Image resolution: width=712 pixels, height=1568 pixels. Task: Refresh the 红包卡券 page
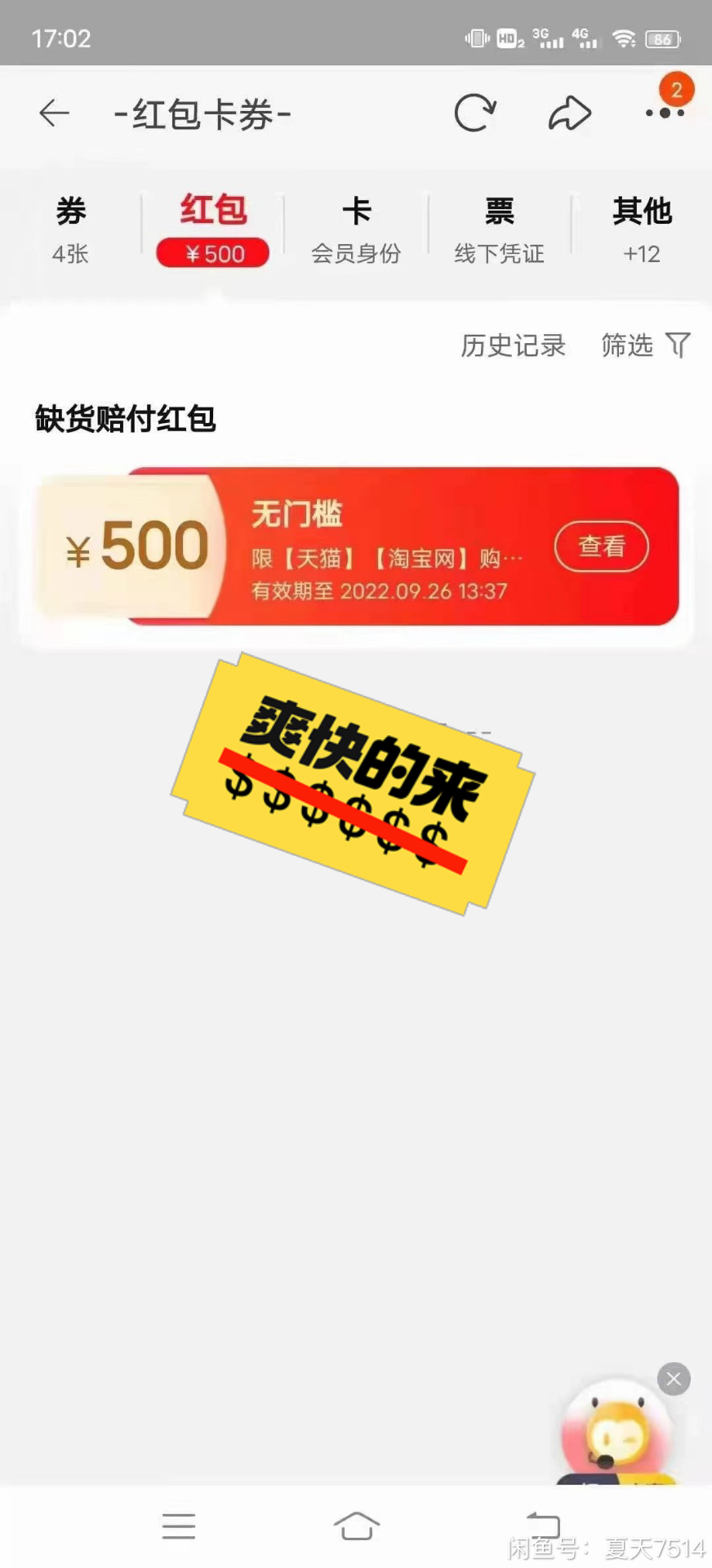click(474, 113)
